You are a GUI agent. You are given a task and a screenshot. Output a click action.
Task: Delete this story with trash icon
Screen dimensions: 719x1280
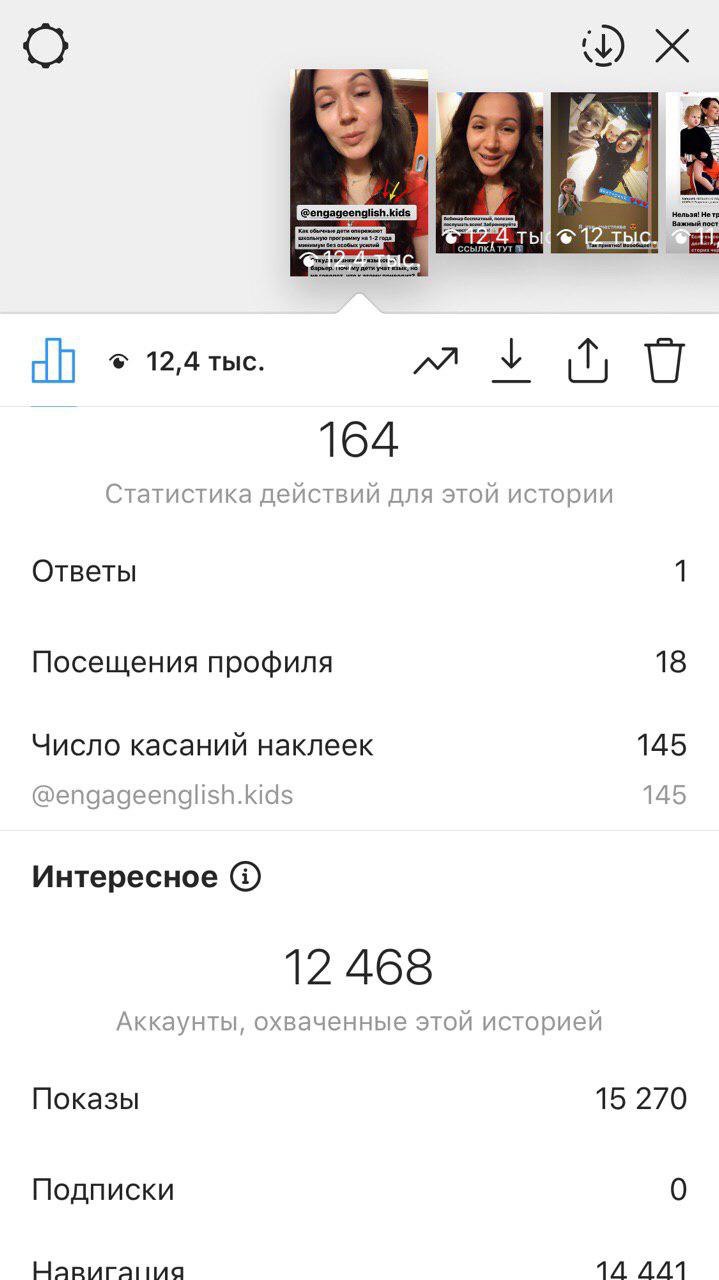[664, 361]
